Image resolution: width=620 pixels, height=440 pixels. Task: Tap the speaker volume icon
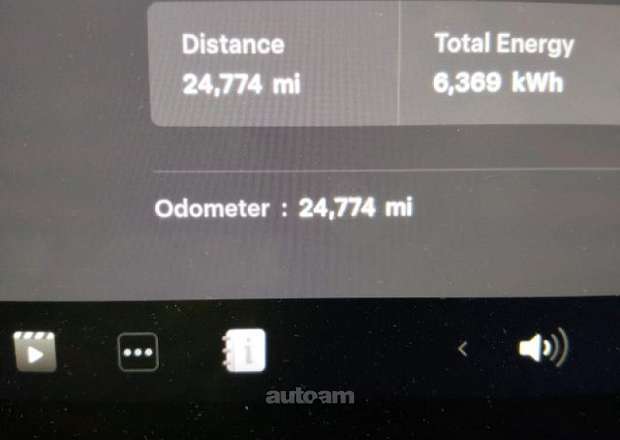(541, 349)
